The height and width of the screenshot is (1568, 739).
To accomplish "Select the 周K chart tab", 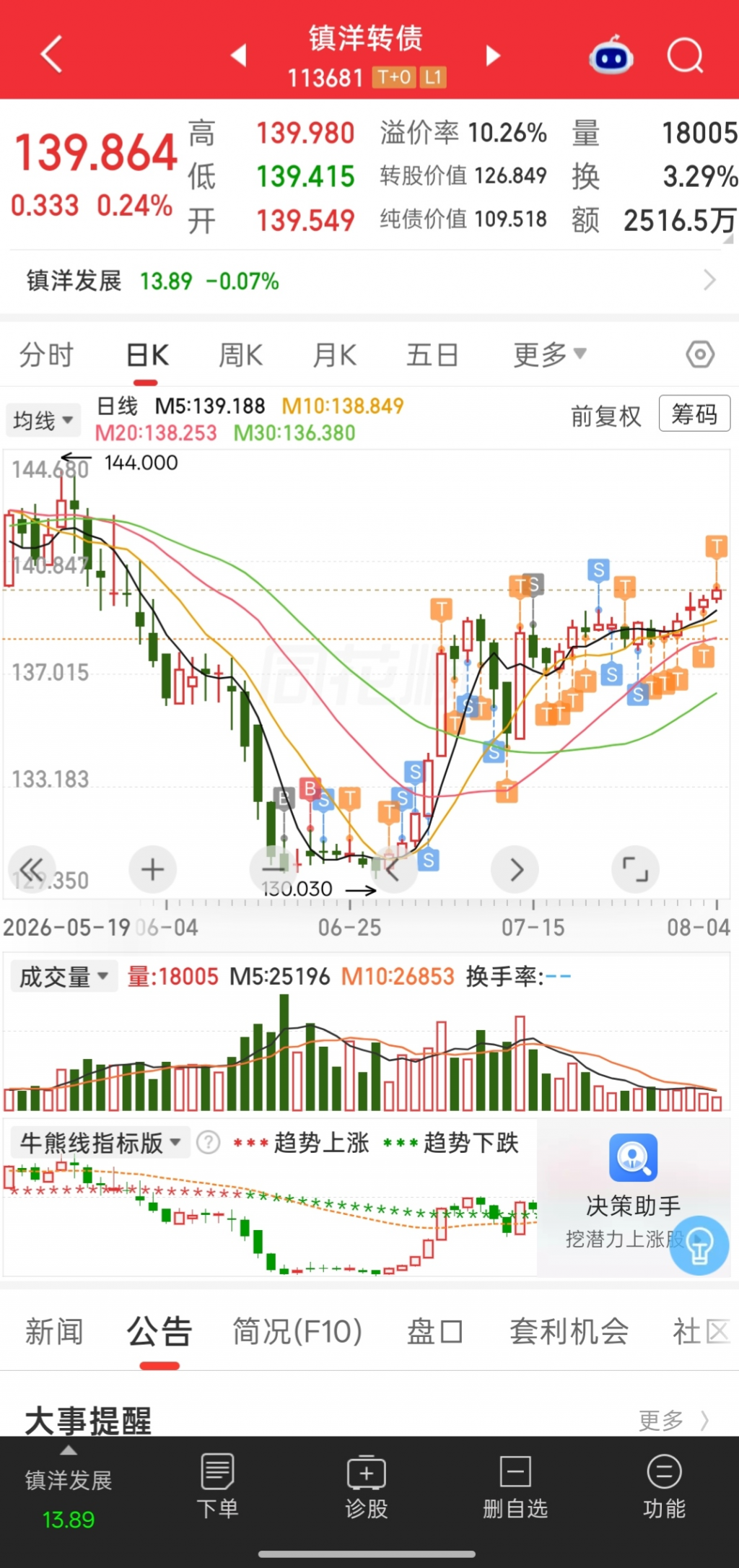I will [240, 355].
